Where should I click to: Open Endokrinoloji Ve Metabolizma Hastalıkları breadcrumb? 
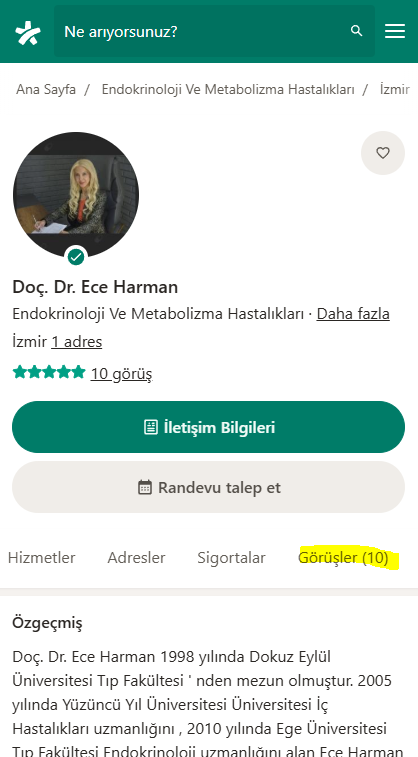click(228, 89)
